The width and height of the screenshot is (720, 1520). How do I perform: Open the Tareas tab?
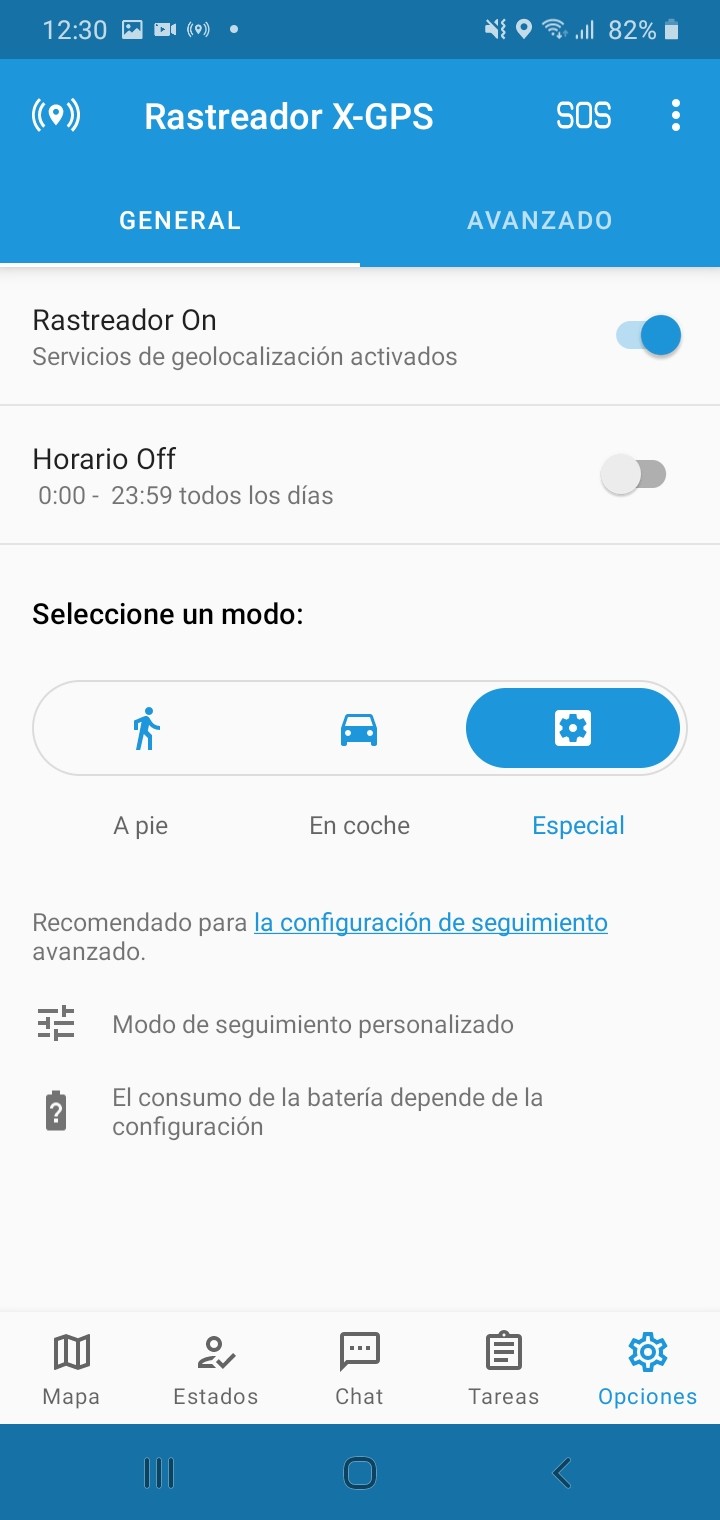pyautogui.click(x=503, y=1368)
